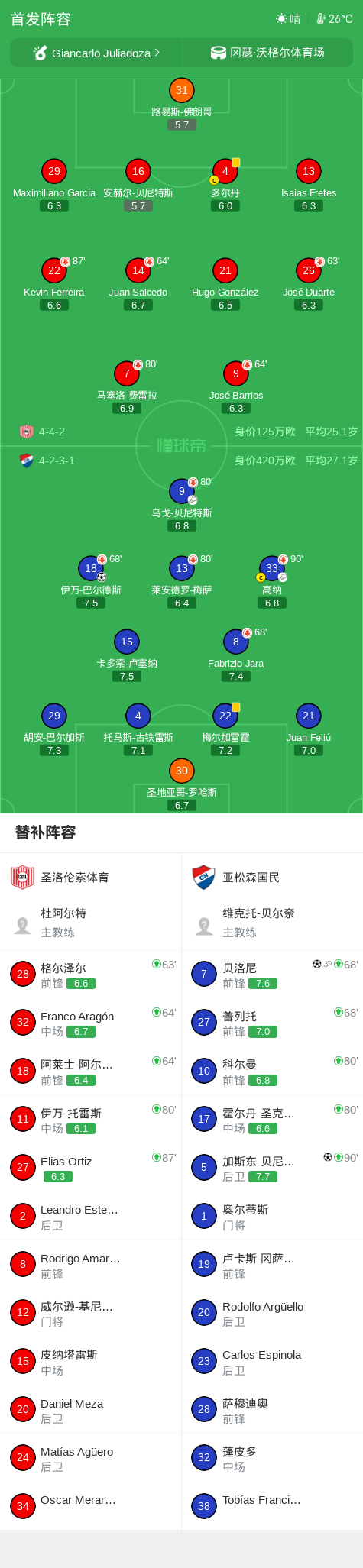Open coach 杜阿尔特 profile row

pyautogui.click(x=90, y=923)
